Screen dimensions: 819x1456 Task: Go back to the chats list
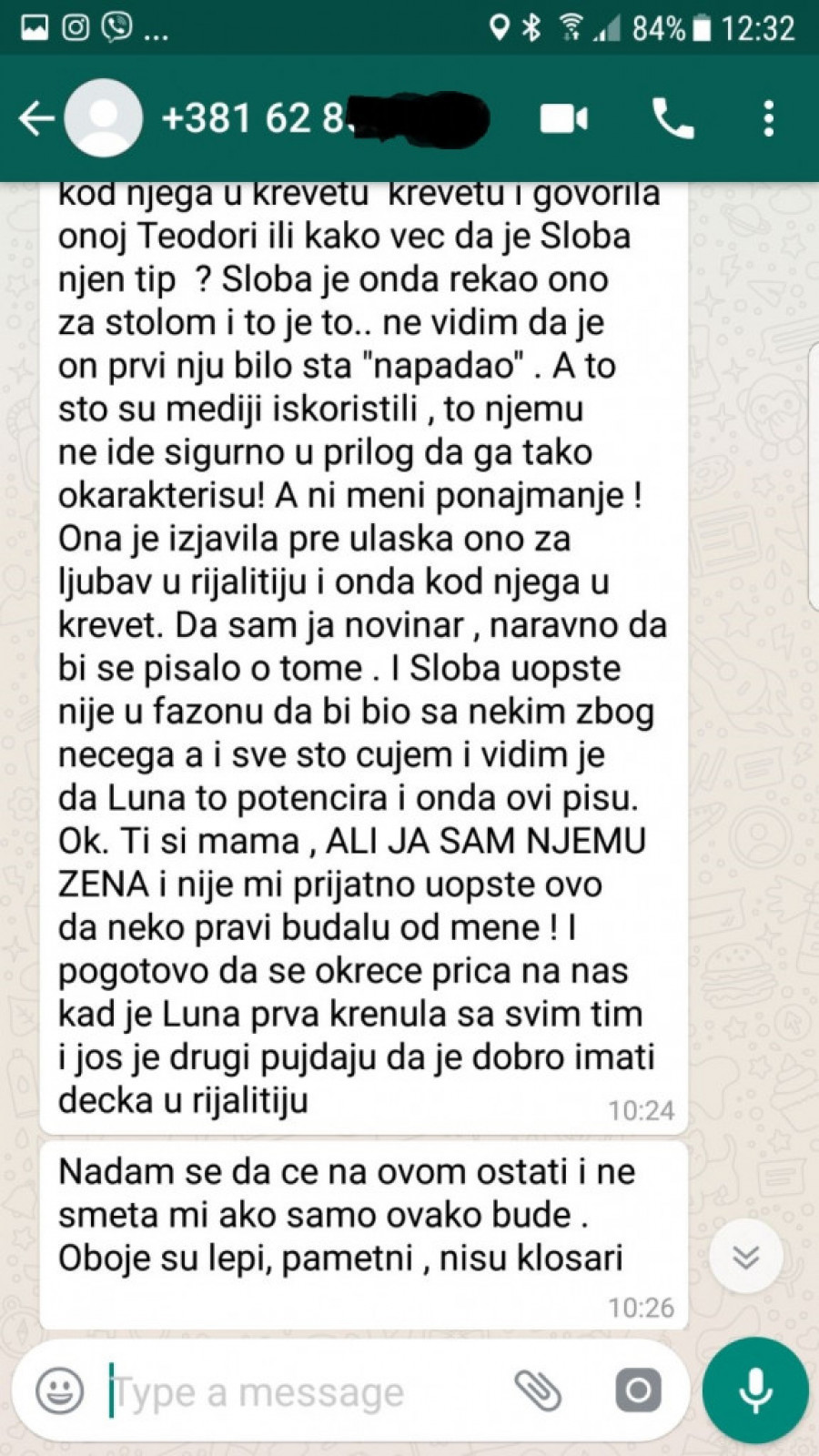click(36, 118)
